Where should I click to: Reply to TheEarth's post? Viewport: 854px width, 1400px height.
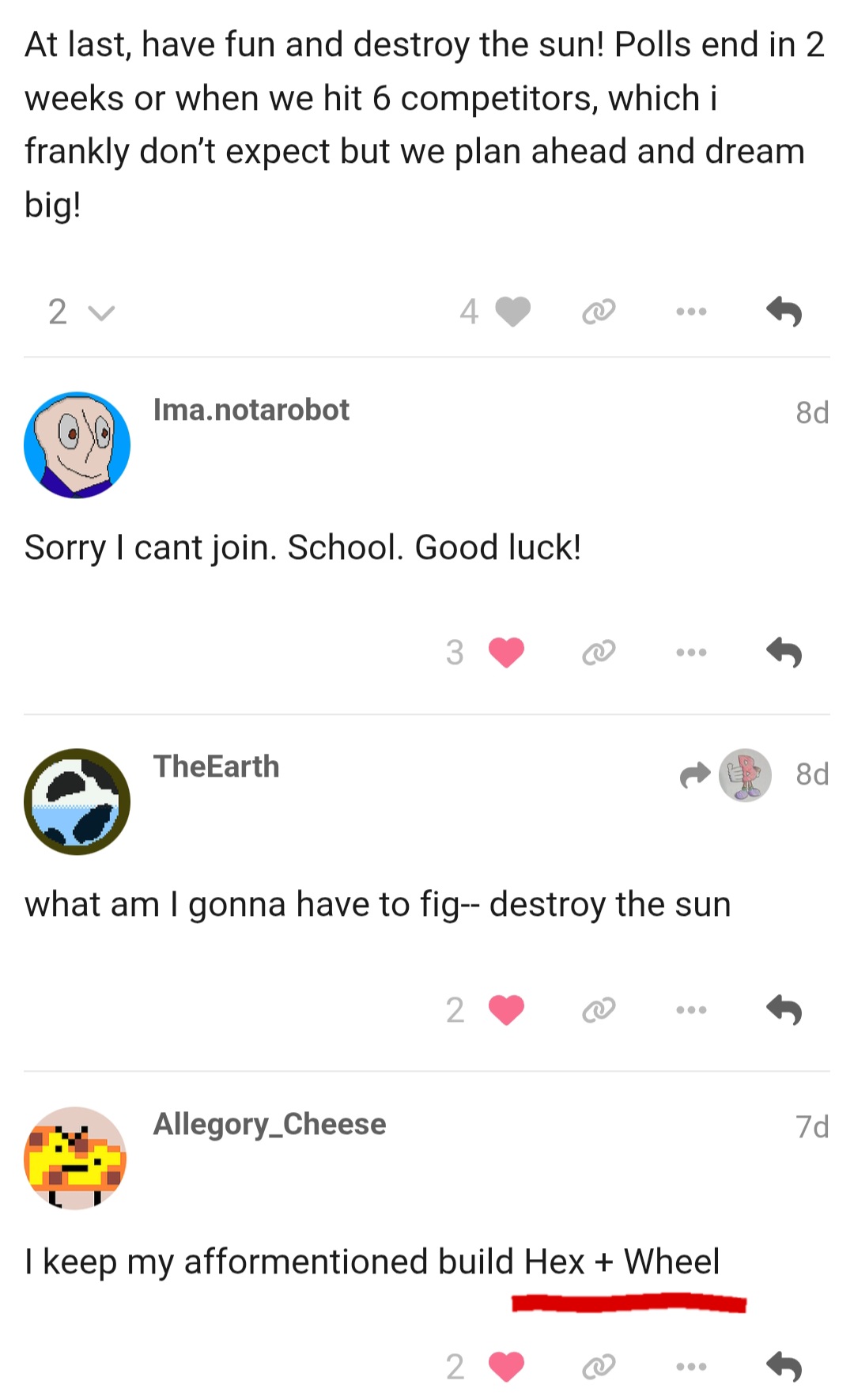pos(784,1010)
